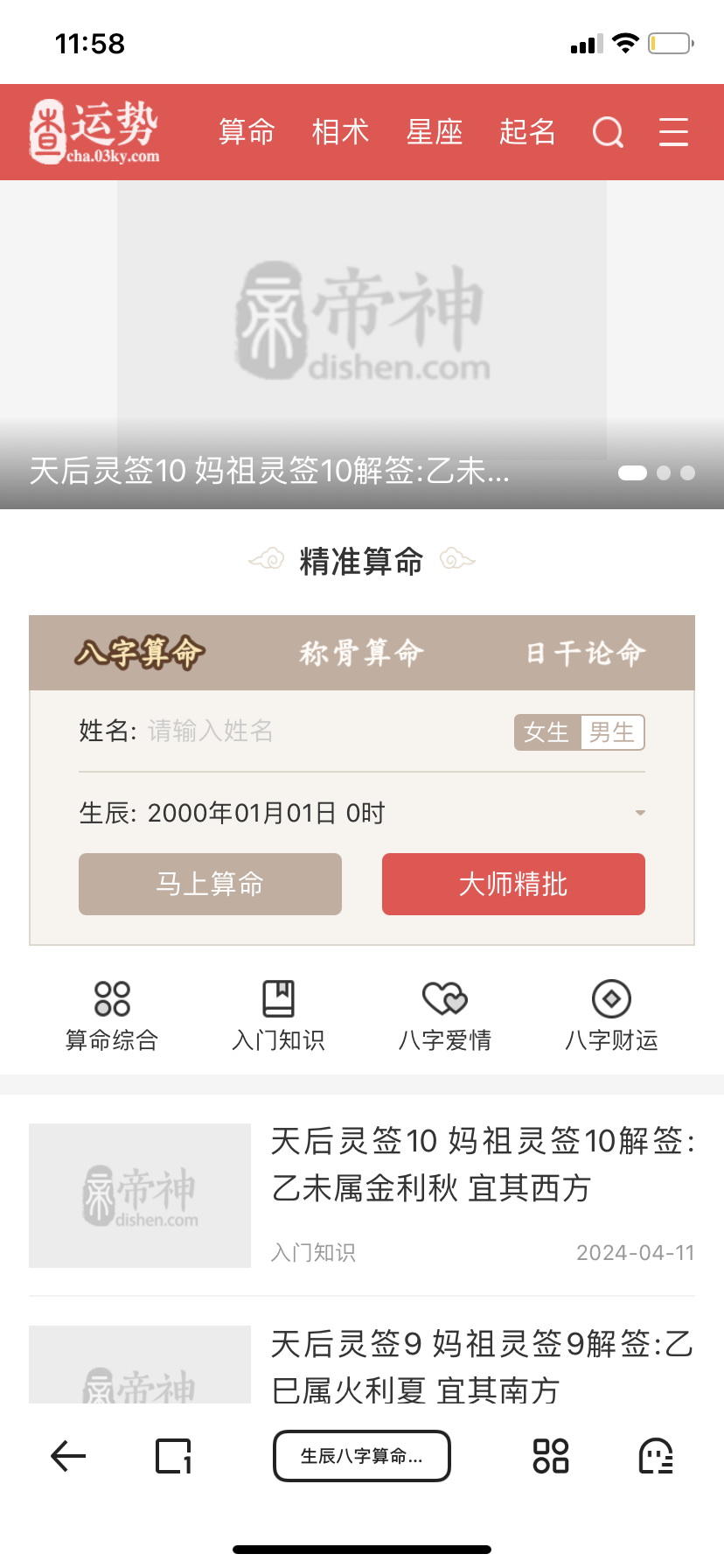This screenshot has width=724, height=1568.
Task: Open the hamburger menu
Action: [673, 132]
